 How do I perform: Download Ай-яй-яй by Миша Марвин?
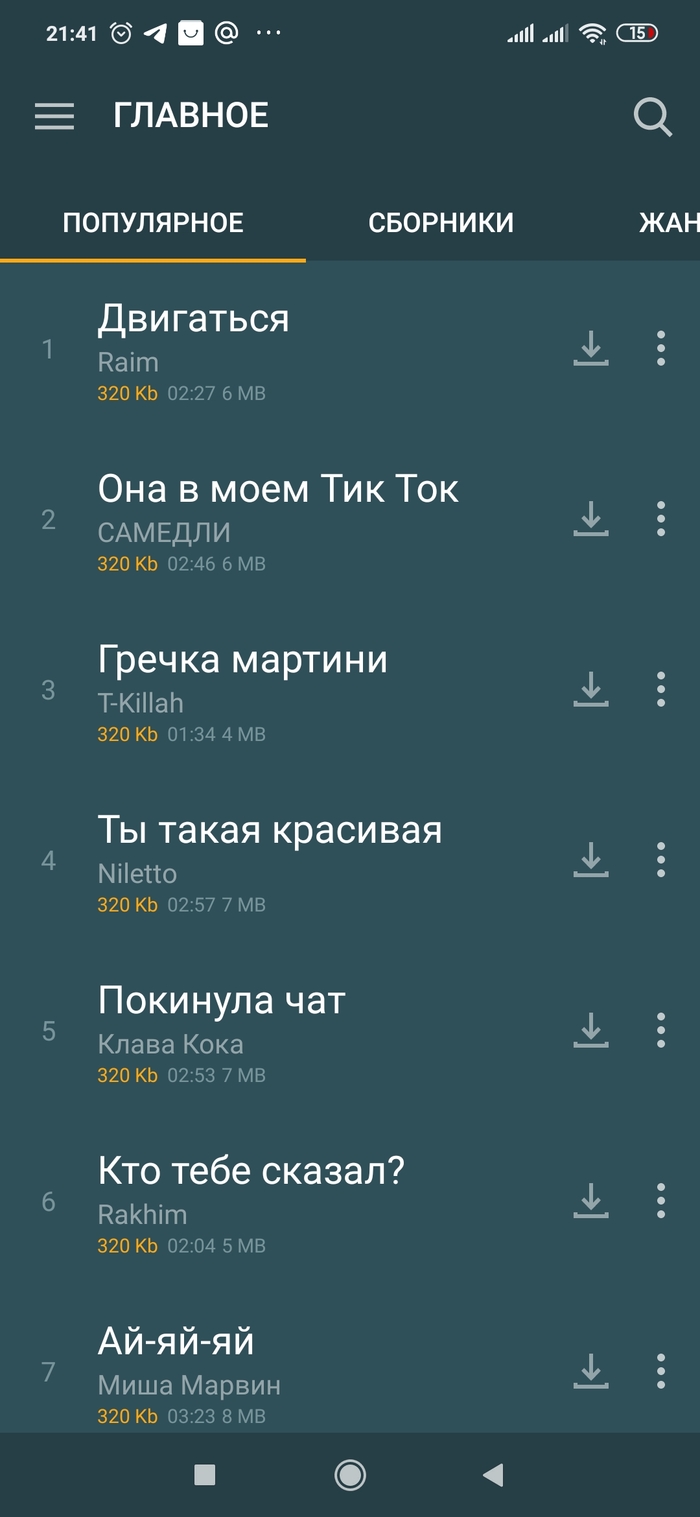(591, 1370)
